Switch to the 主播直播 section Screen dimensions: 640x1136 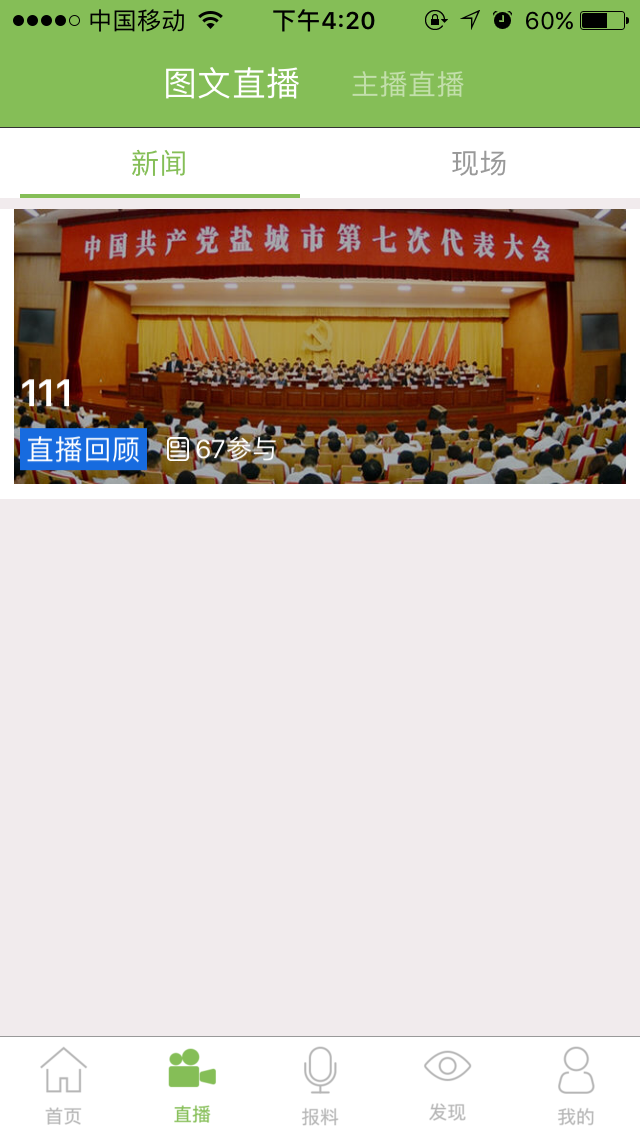tap(408, 85)
